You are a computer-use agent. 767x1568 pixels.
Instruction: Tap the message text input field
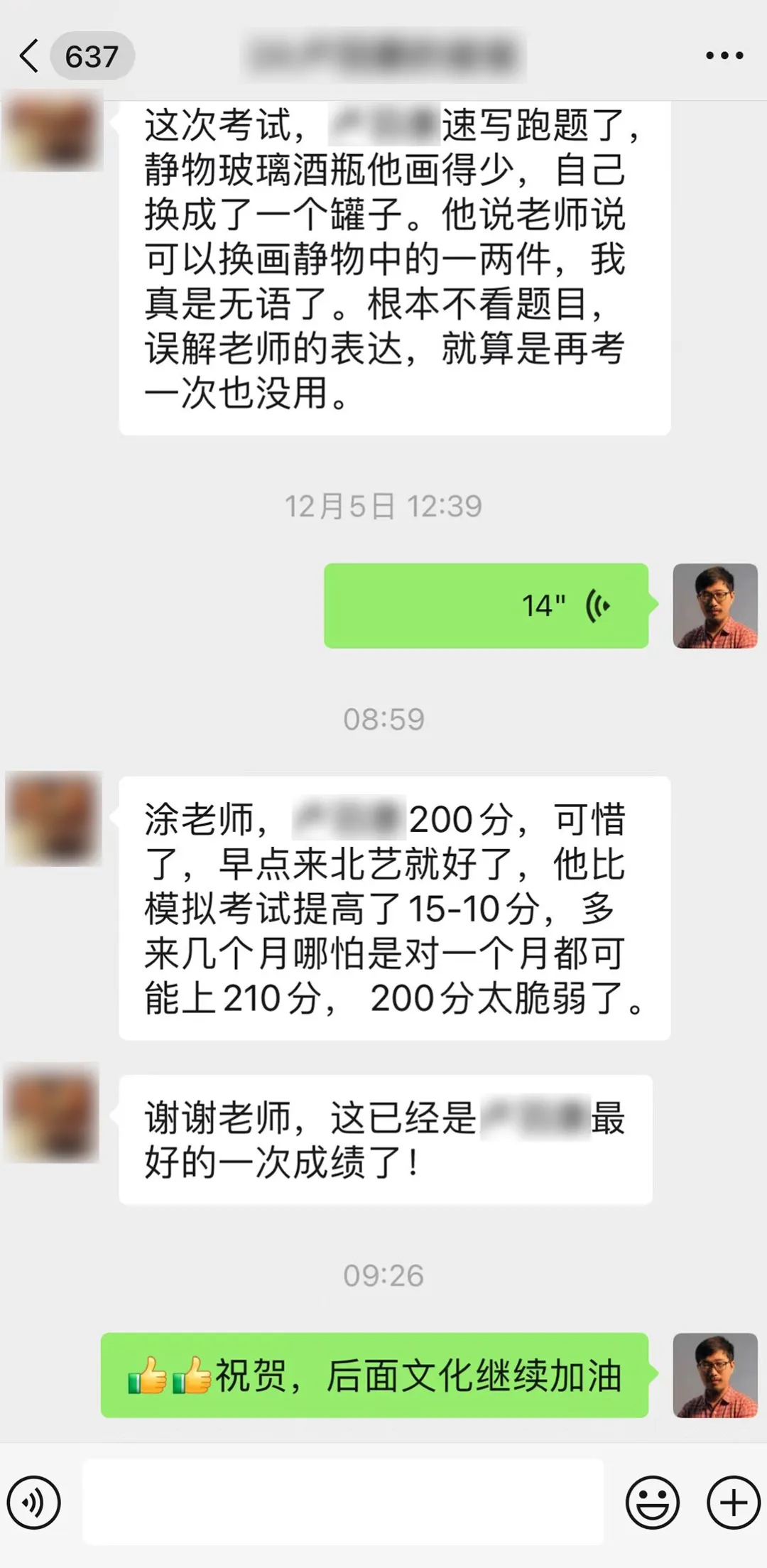[343, 1503]
